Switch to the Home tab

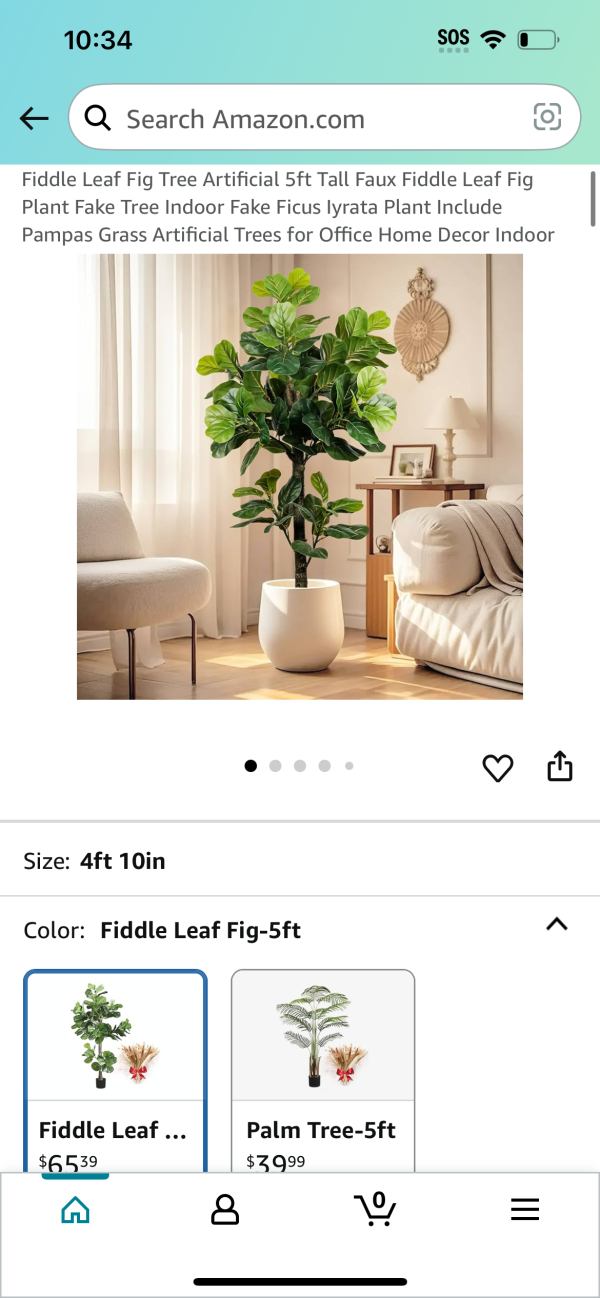tap(75, 1210)
